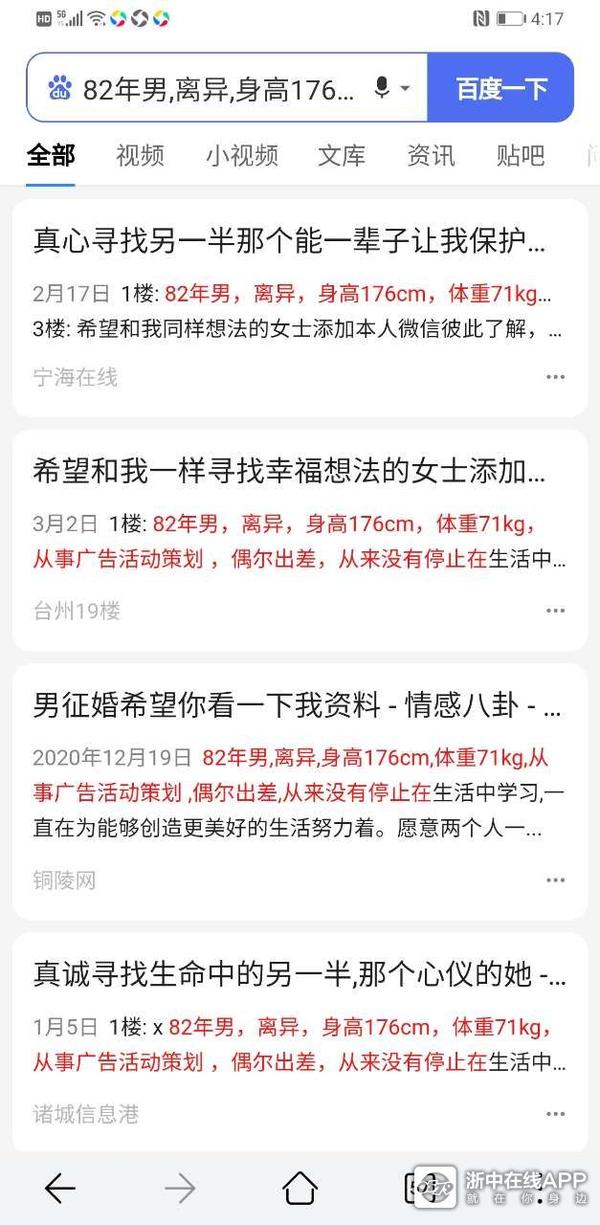Go to the 贴吧 tab
Screen dimensions: 600x1225
point(520,155)
